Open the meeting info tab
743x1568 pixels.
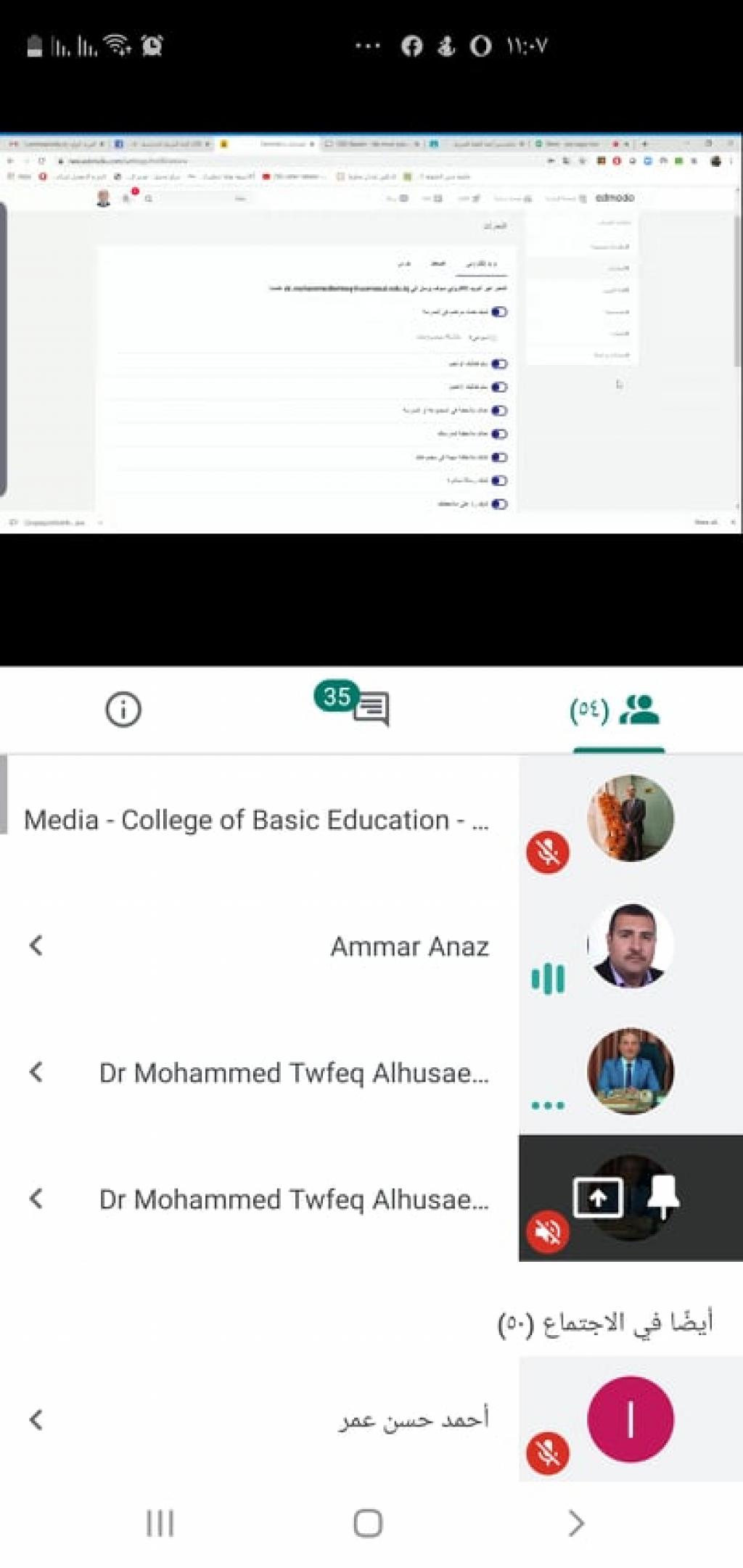click(123, 710)
